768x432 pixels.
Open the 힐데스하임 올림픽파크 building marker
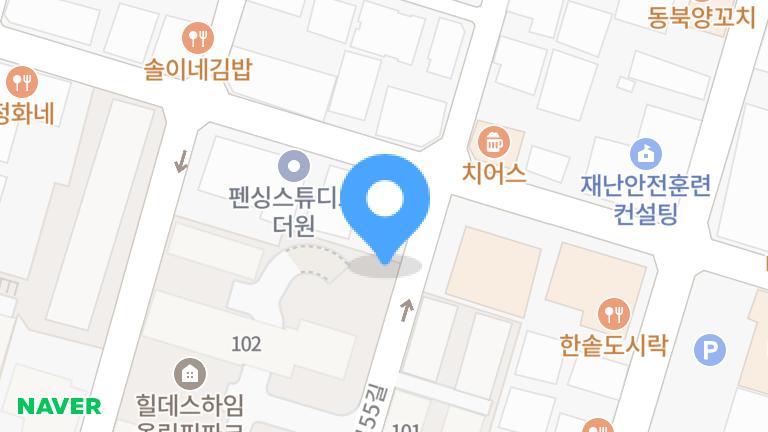click(x=188, y=375)
